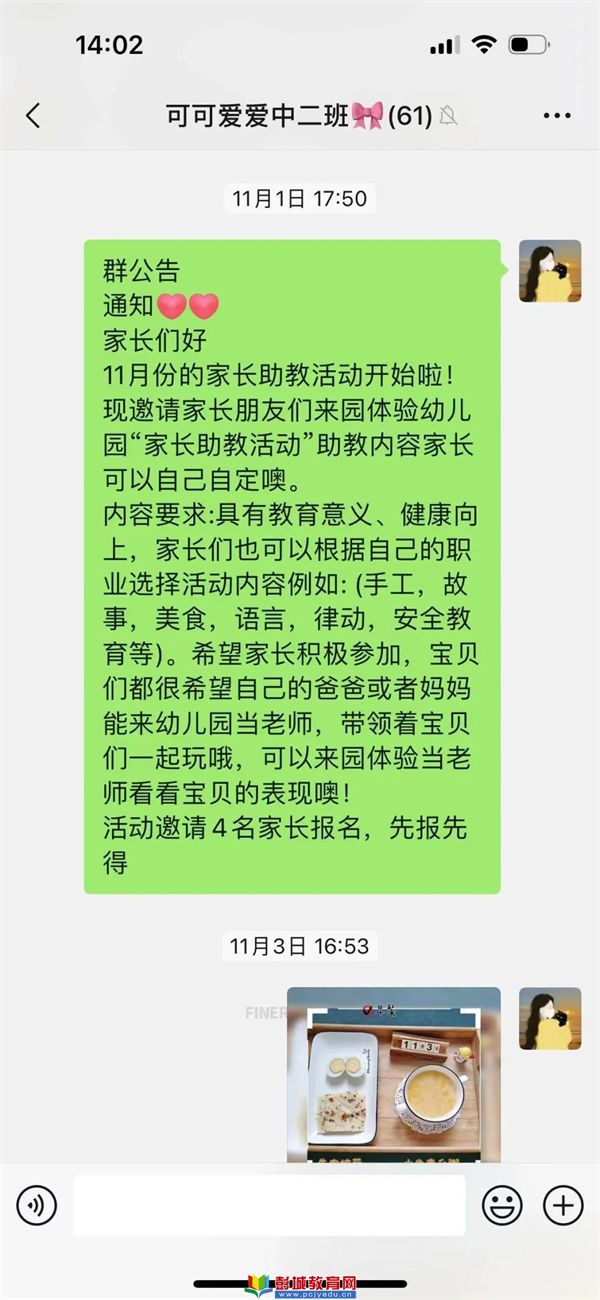600x1300 pixels.
Task: Open the emoji picker
Action: [502, 1205]
